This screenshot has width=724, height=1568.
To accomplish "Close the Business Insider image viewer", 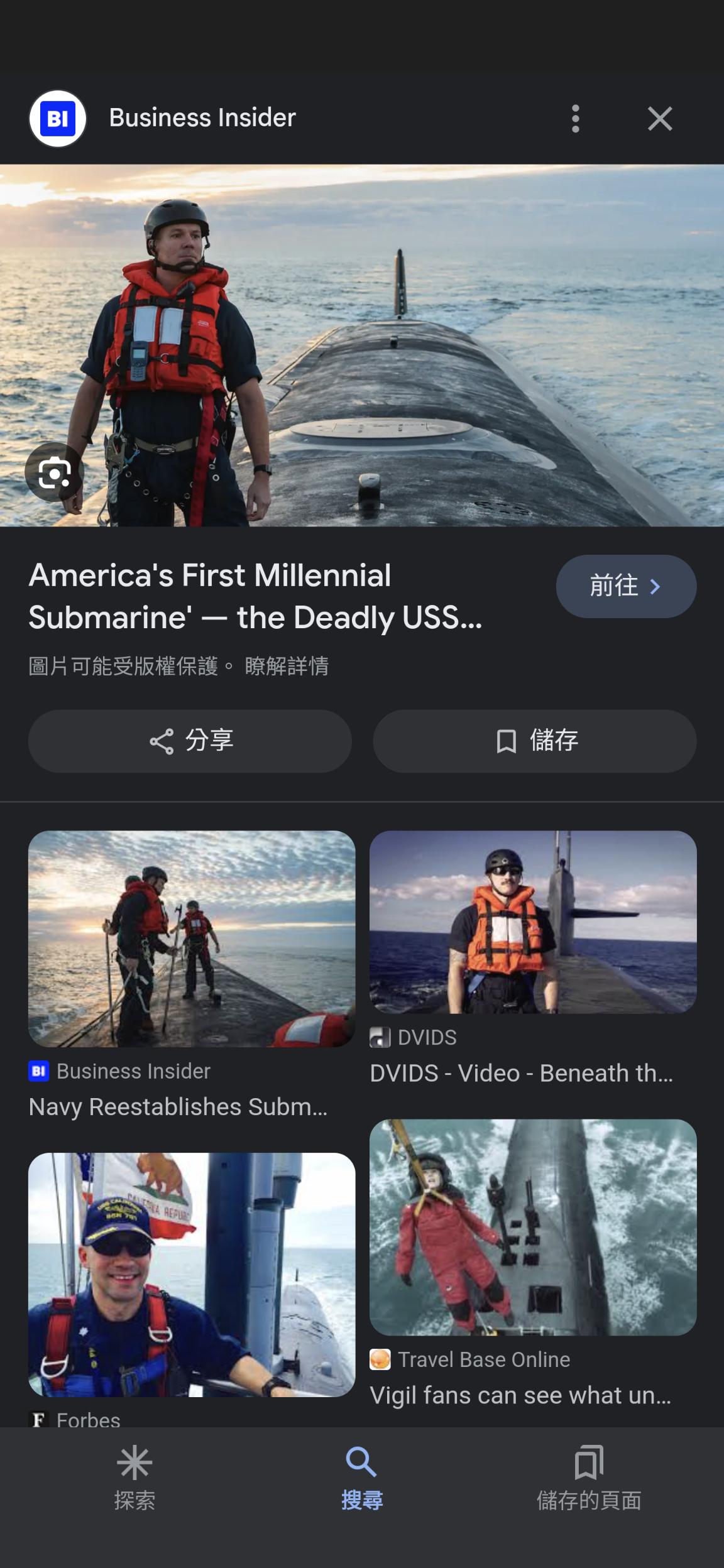I will [660, 118].
